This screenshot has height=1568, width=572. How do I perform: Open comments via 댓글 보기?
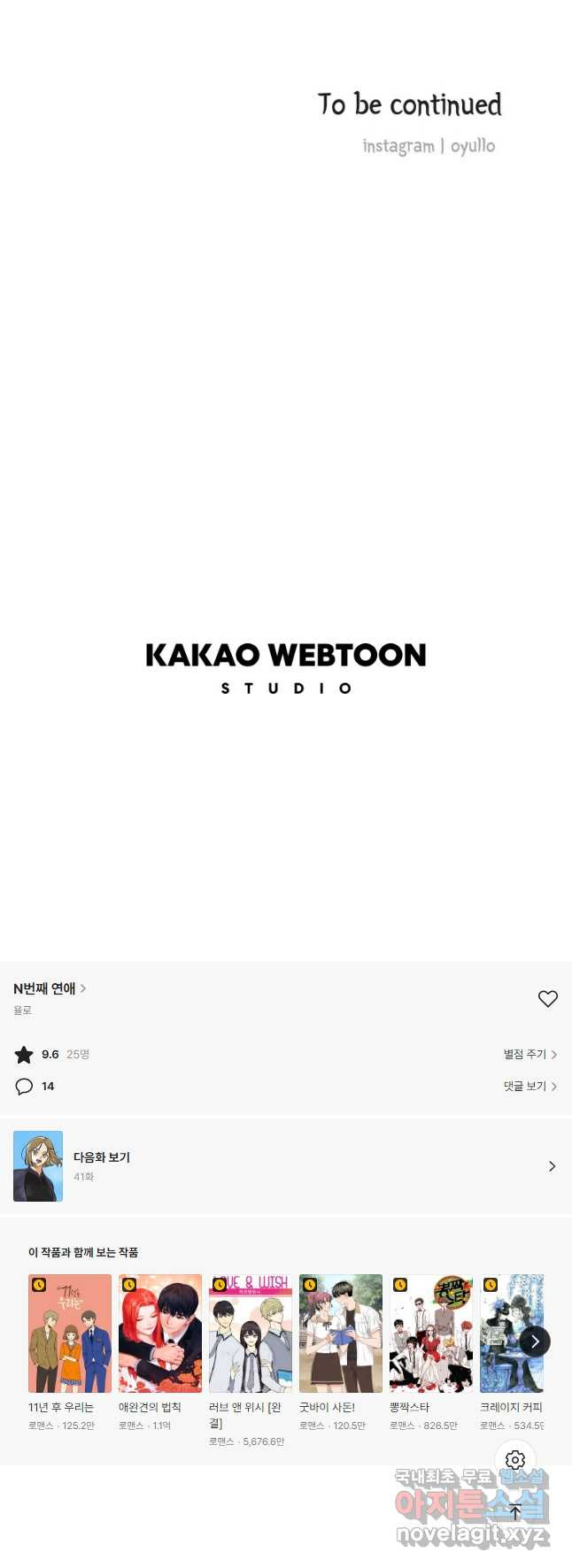point(529,1086)
